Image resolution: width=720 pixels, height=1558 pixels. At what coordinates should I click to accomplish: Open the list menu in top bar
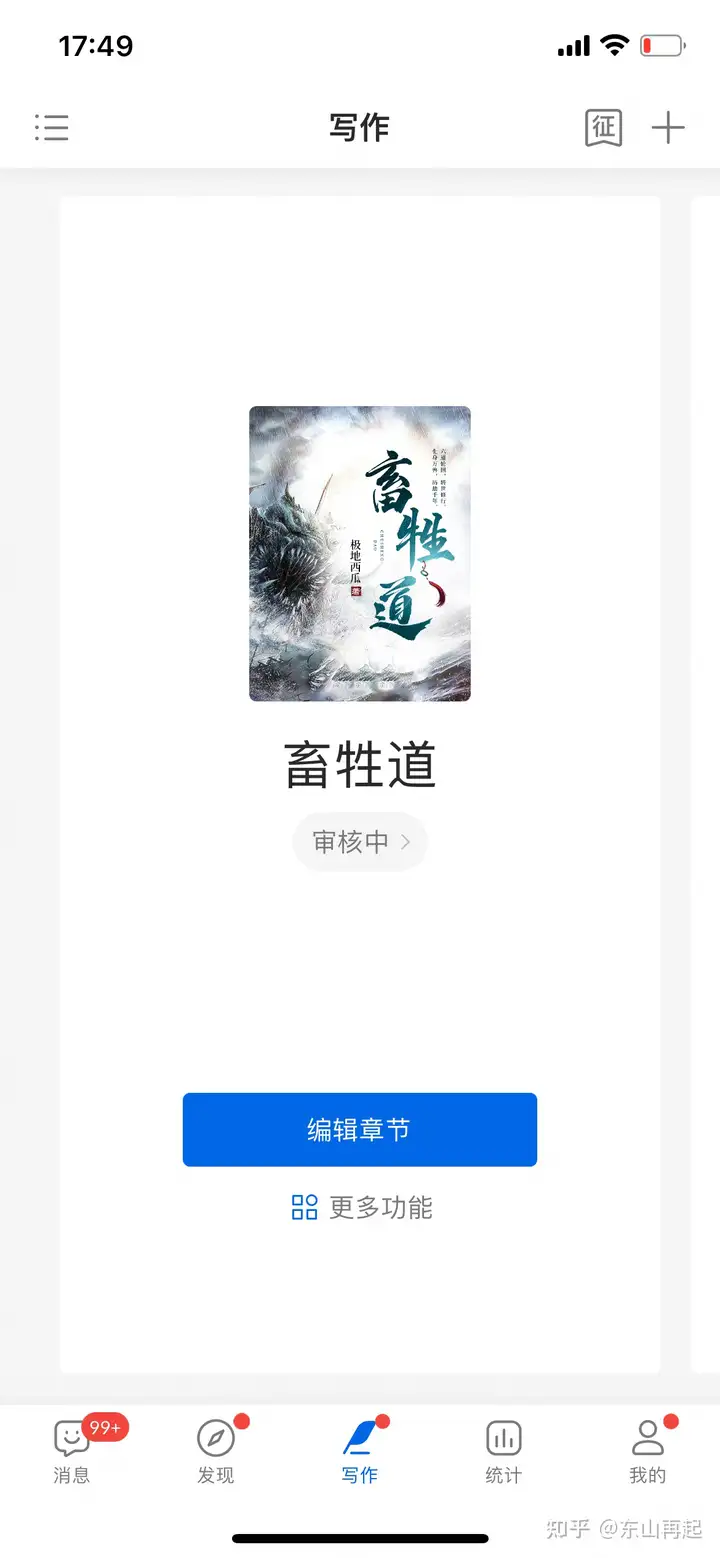coord(51,128)
